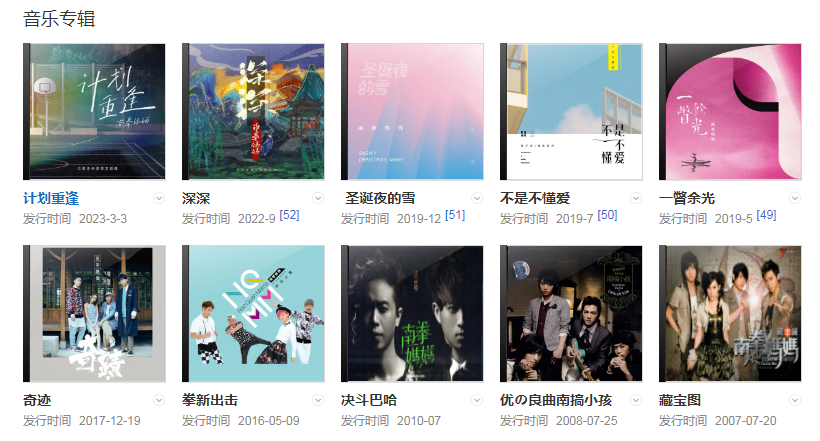Open citation [51] next to 圣诞夜的雪
This screenshot has width=820, height=441.
point(455,215)
